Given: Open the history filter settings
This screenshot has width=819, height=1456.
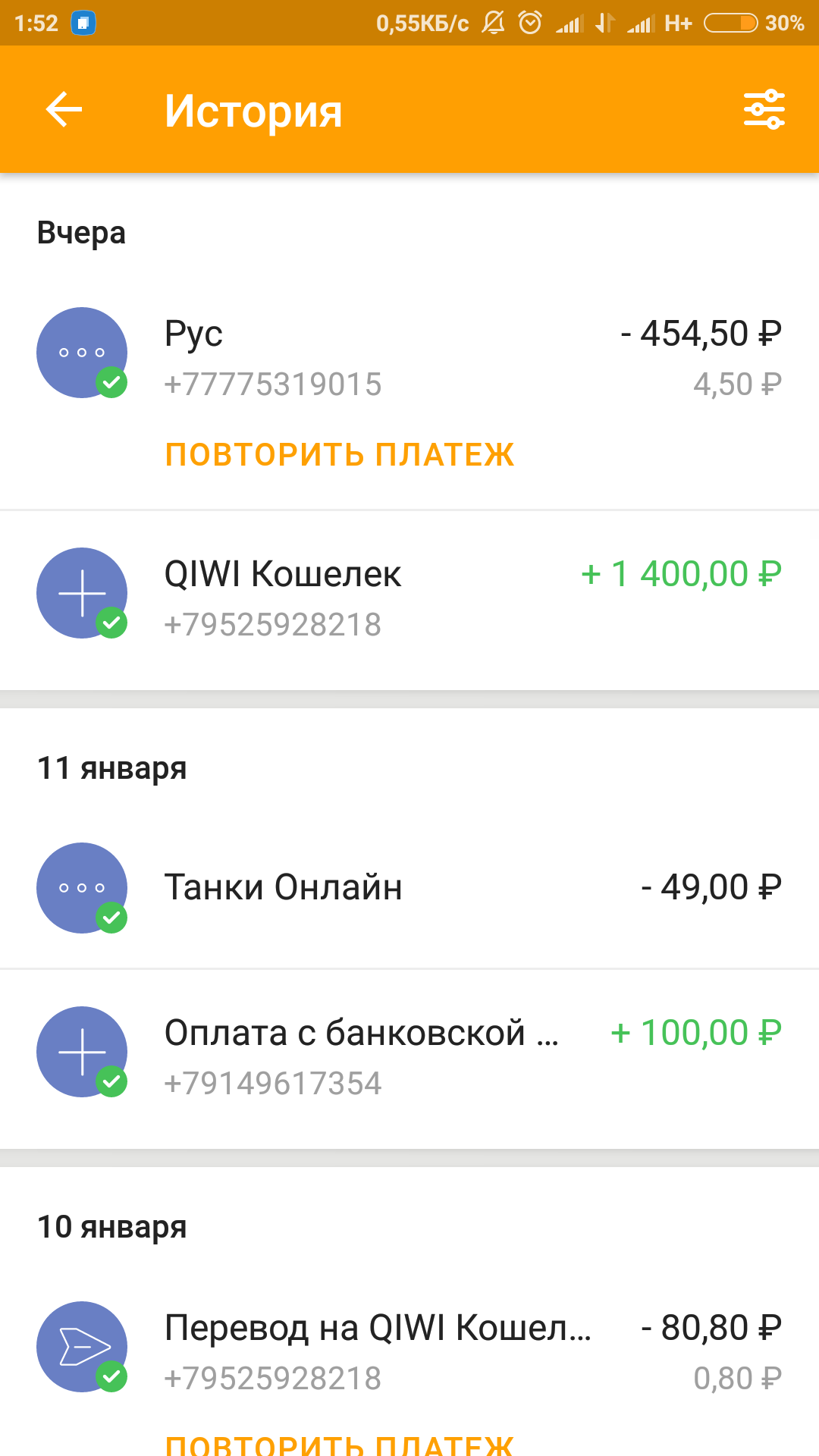Looking at the screenshot, I should (764, 110).
